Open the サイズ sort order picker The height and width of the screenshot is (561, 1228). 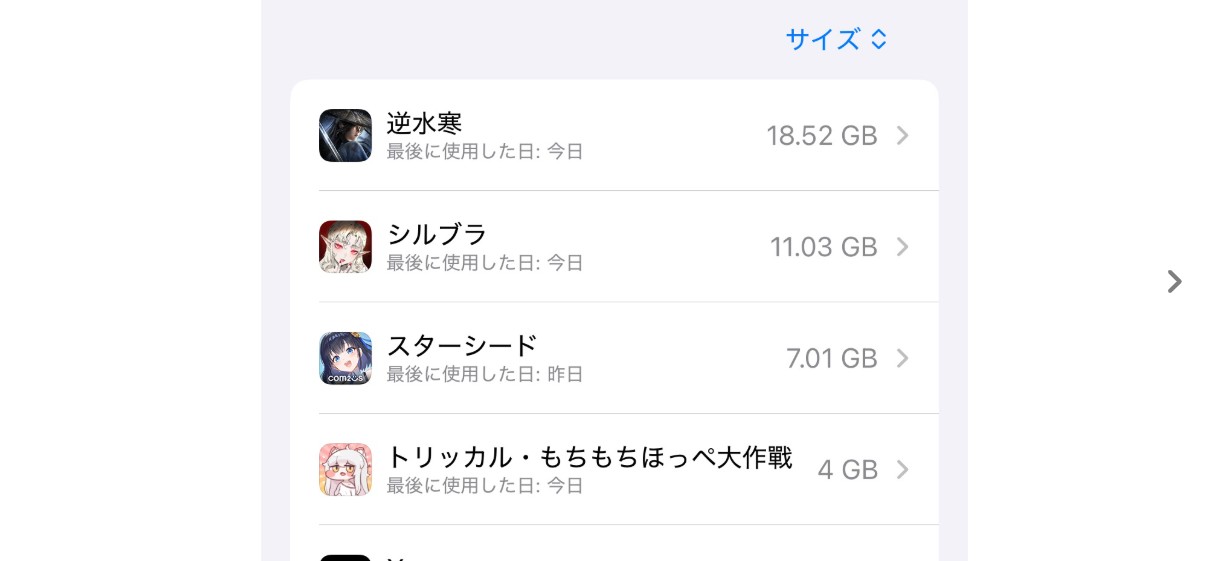pyautogui.click(x=836, y=40)
